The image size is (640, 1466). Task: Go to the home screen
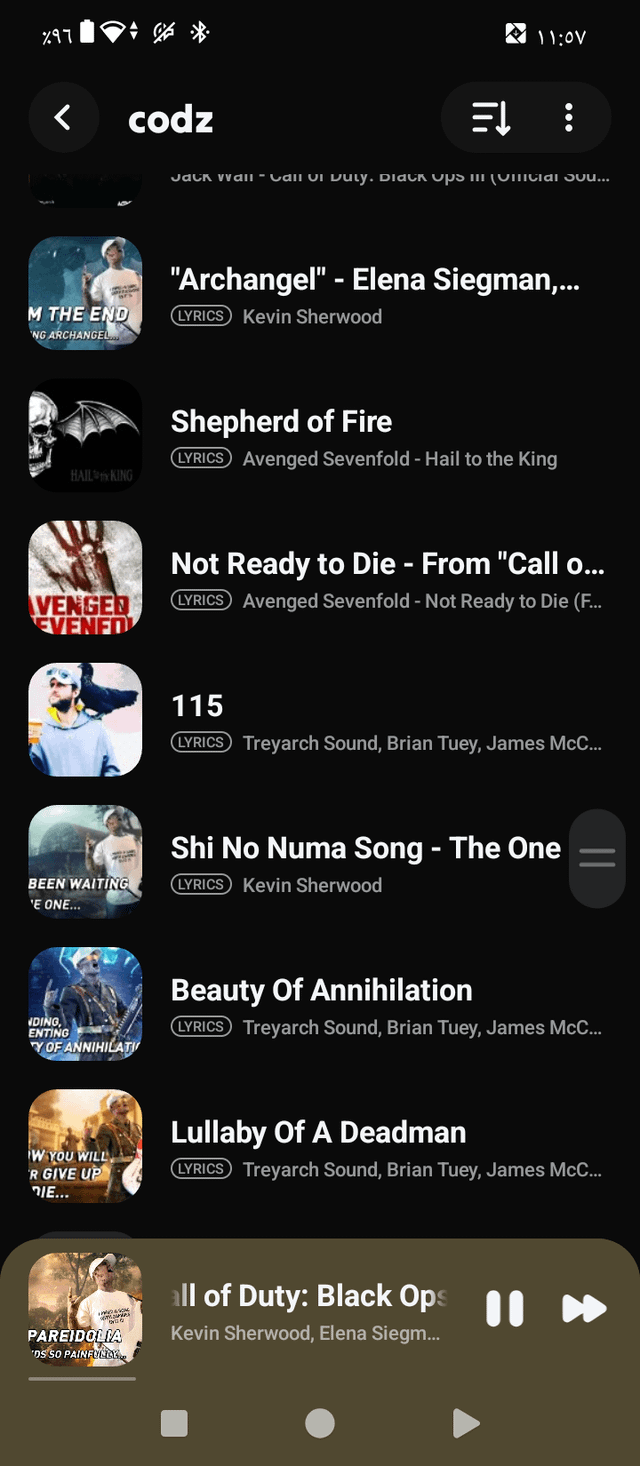[x=320, y=1423]
